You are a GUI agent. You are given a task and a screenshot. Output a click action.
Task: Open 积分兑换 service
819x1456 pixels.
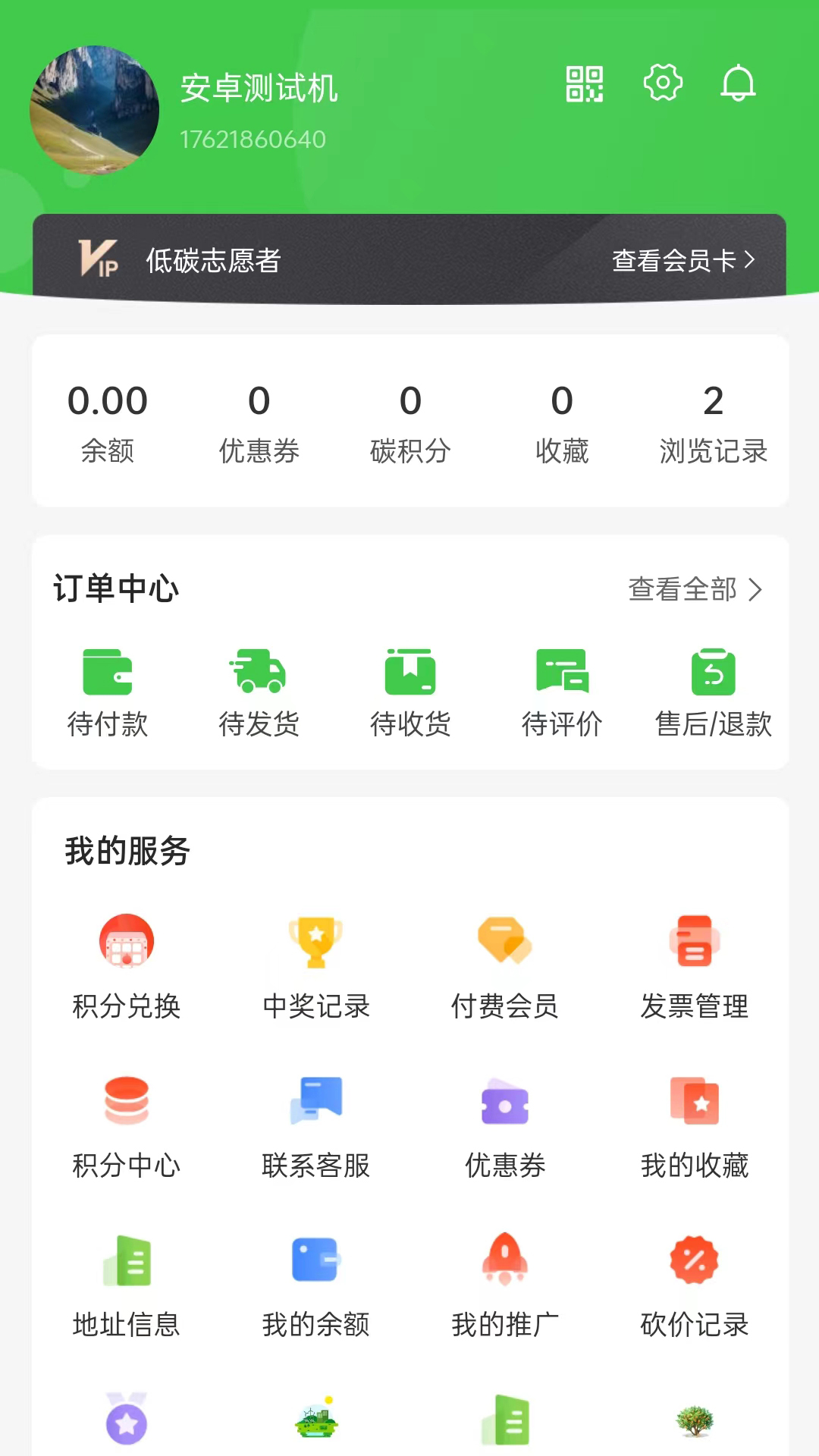pyautogui.click(x=127, y=966)
